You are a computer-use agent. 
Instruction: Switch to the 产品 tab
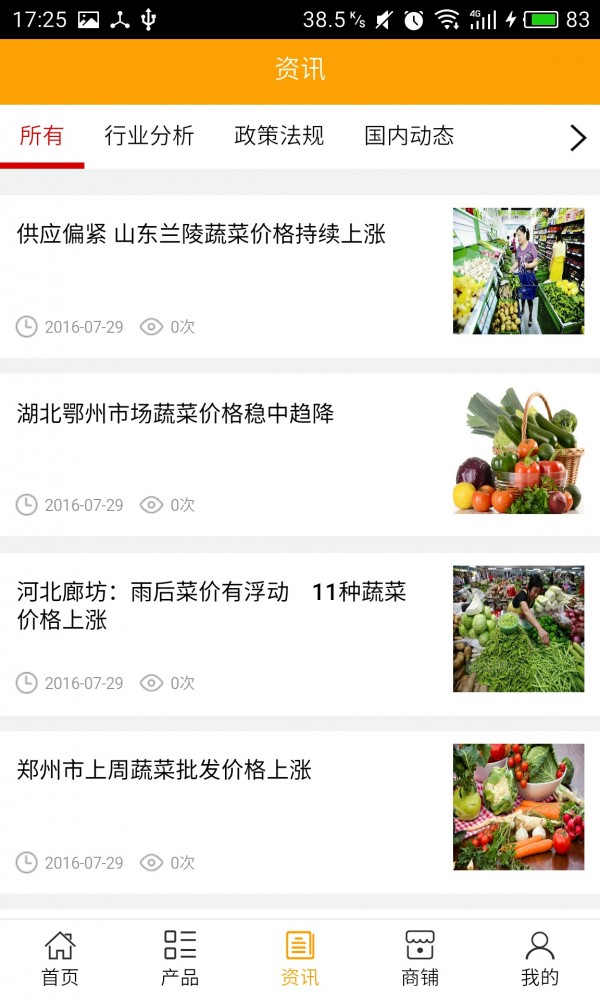pos(180,959)
